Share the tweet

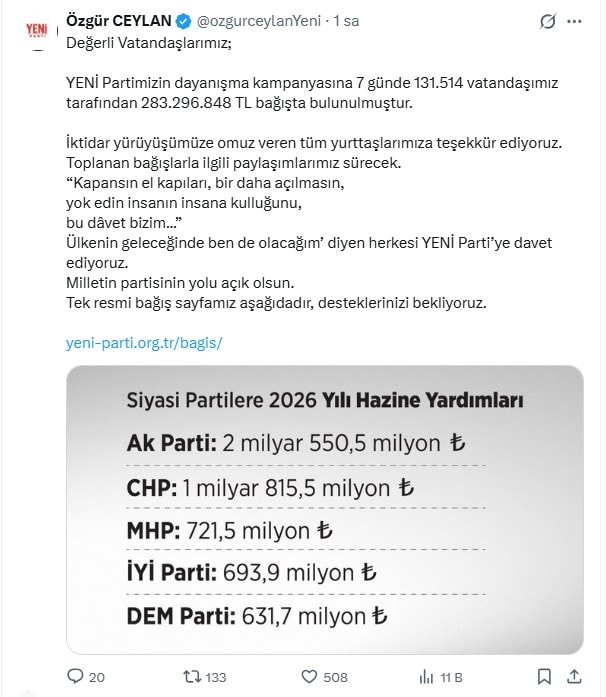[x=574, y=677]
